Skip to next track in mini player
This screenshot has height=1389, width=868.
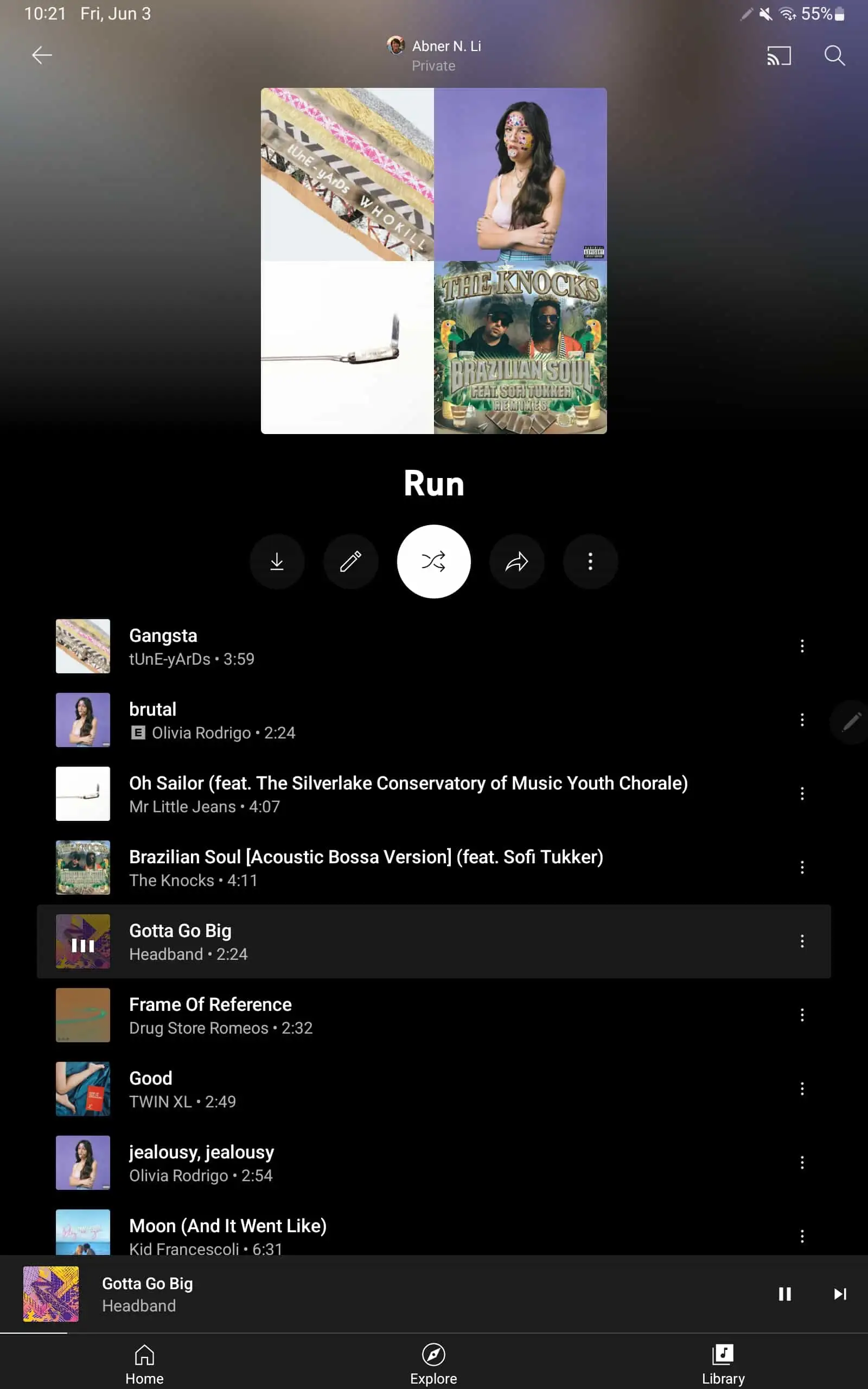point(839,1294)
